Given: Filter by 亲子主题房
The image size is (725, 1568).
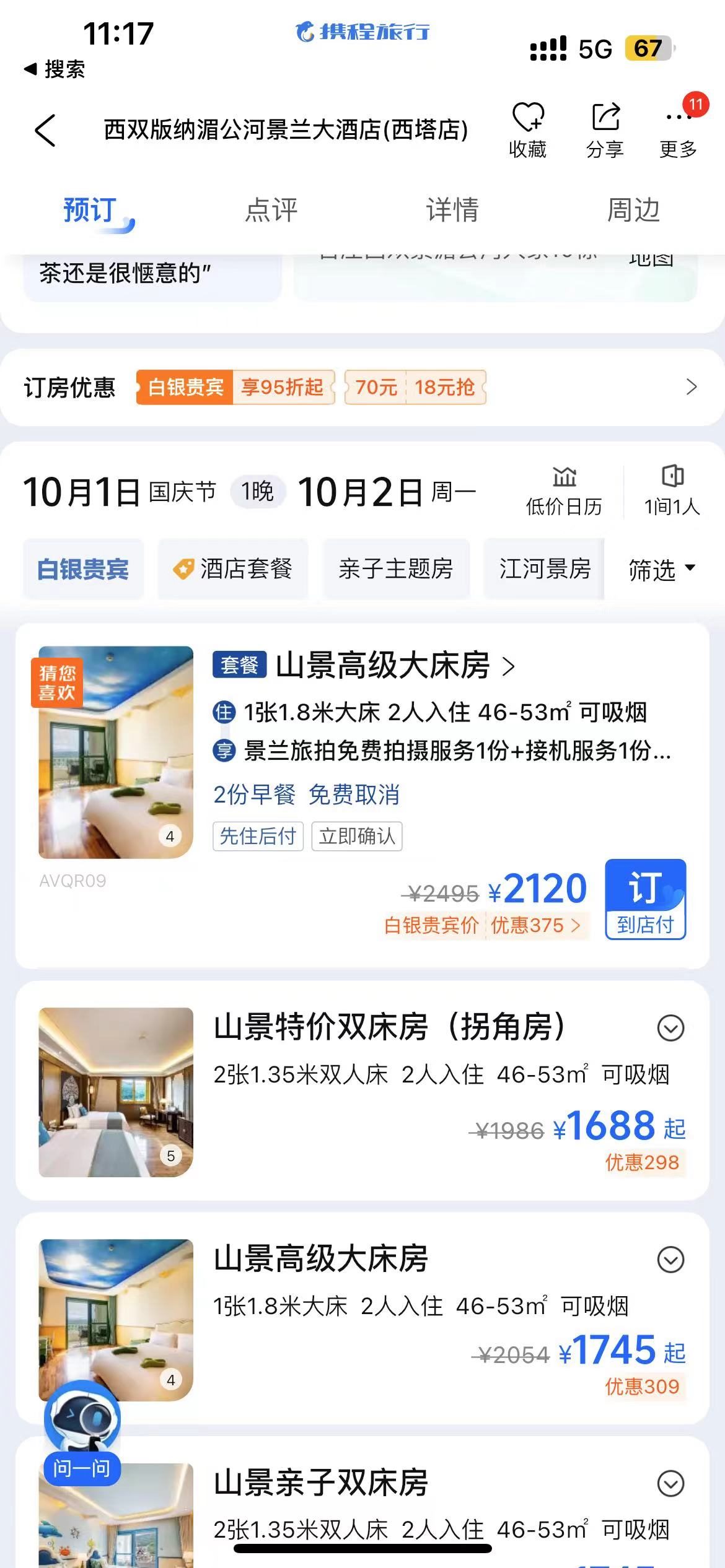Looking at the screenshot, I should pos(396,569).
